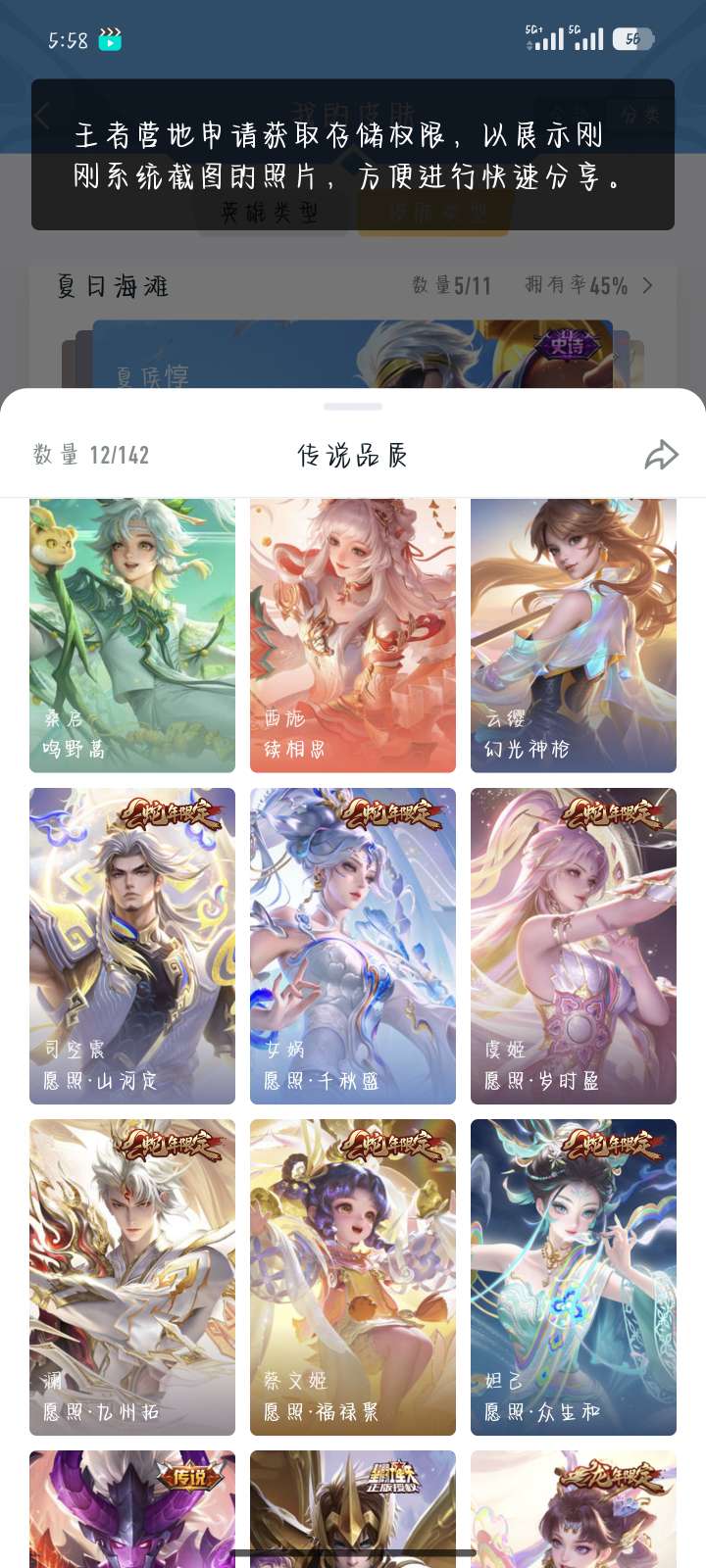View 虞姬 愿照·岁时盈 skin card

[x=574, y=946]
